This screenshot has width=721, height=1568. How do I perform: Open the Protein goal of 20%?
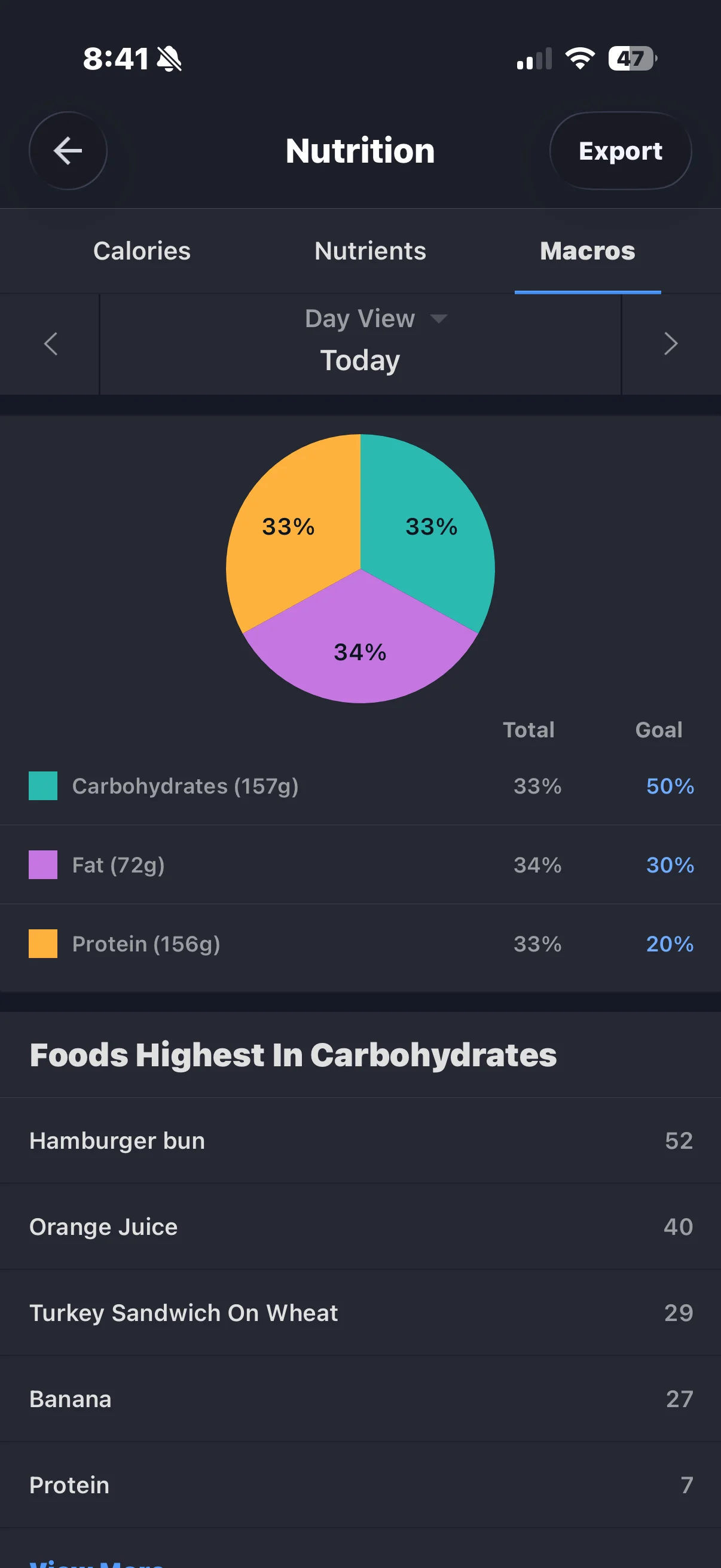[670, 944]
